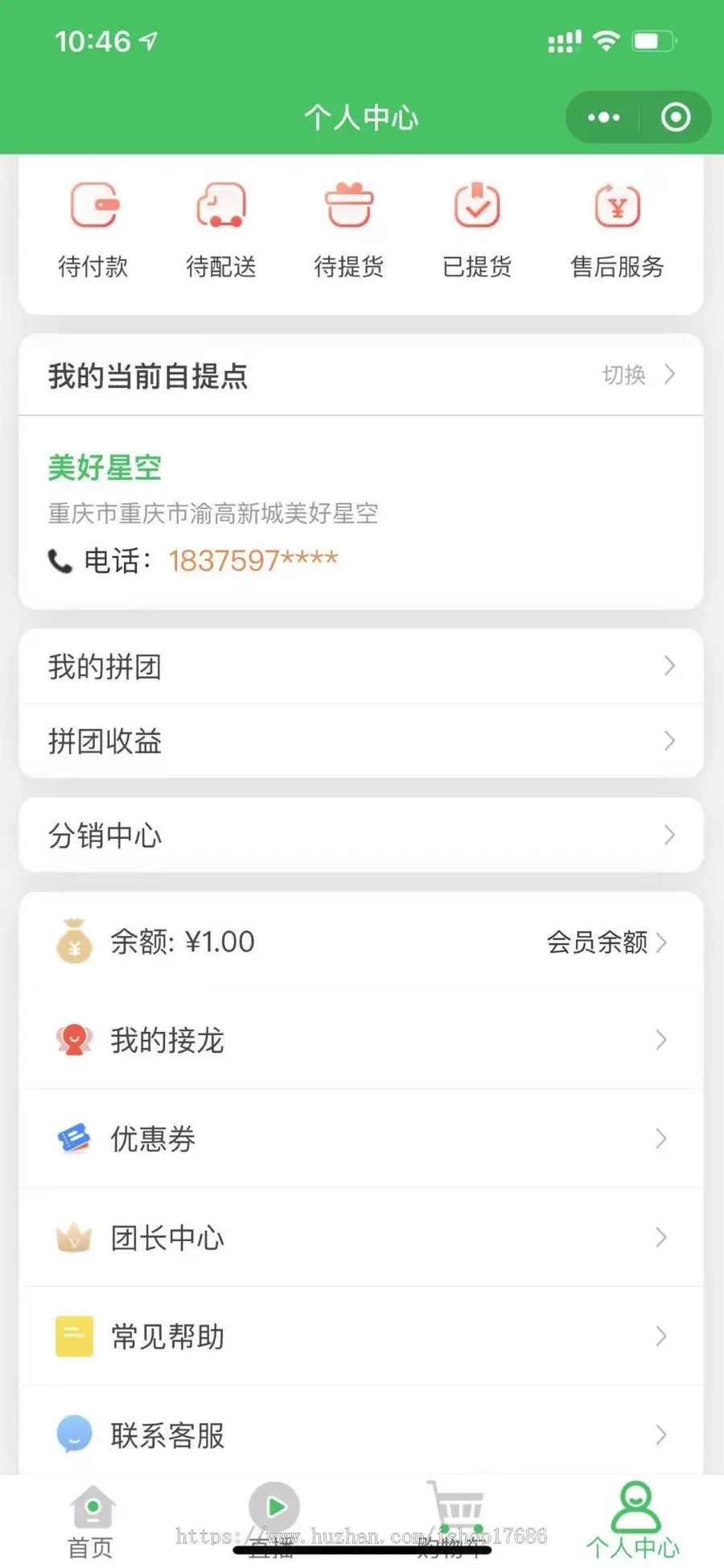The height and width of the screenshot is (1568, 724).
Task: Enter the 团长中心 leader center
Action: tap(360, 1238)
